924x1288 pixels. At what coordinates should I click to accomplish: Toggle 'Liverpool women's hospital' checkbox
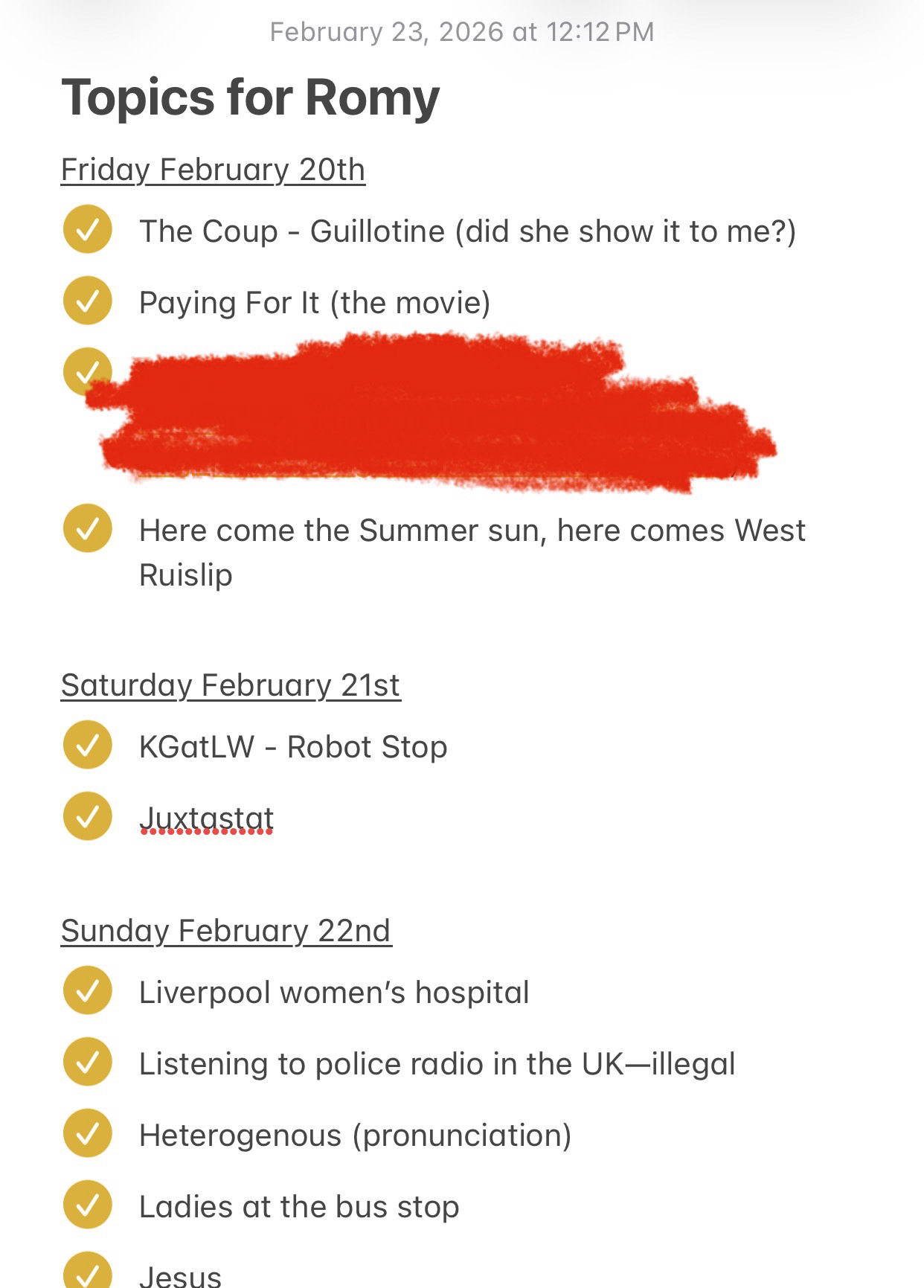(88, 991)
